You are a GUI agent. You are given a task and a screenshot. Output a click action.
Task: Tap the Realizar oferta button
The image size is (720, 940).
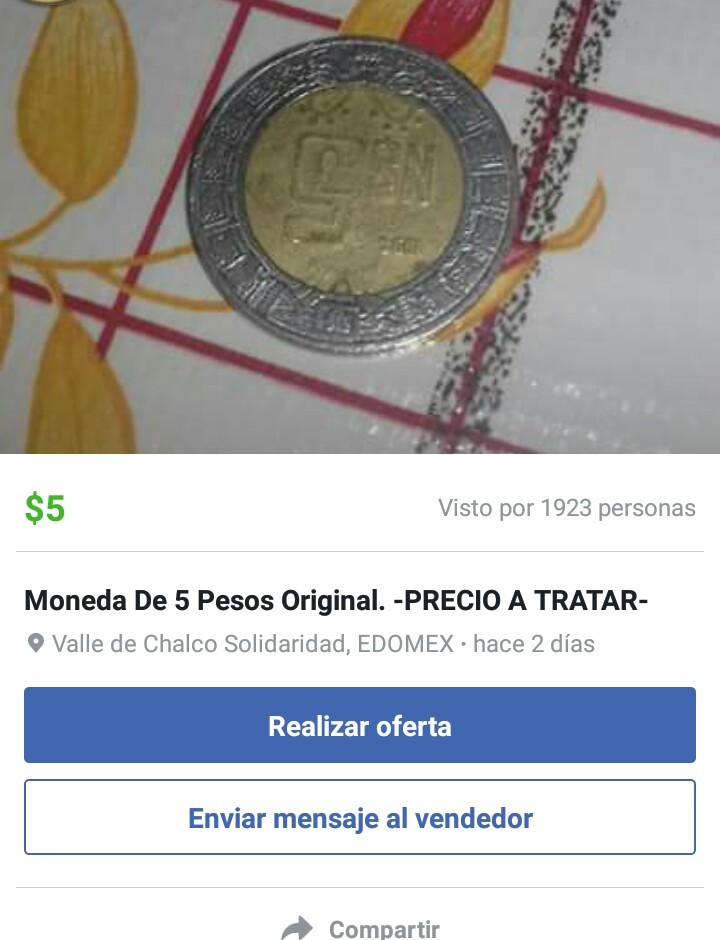point(360,725)
